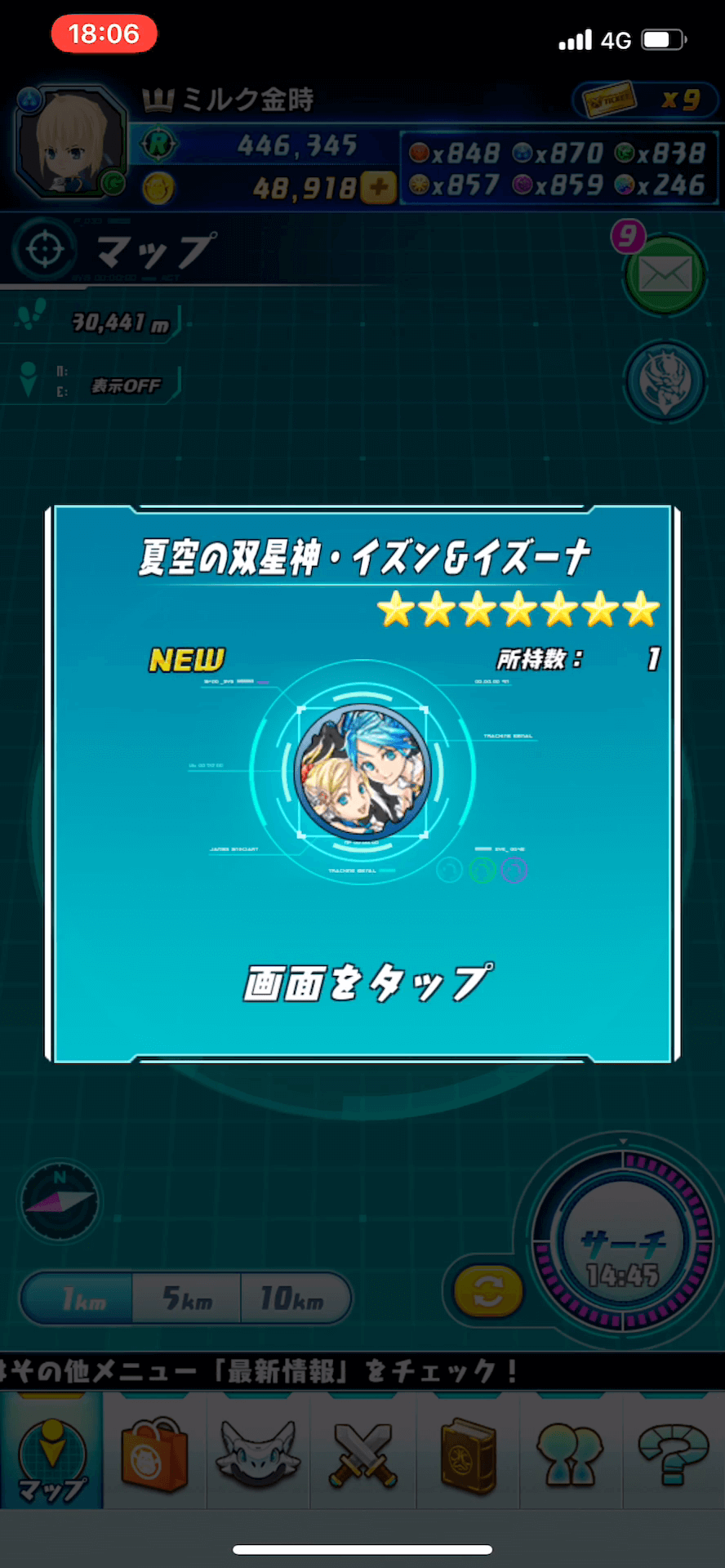Toggle the 表示OFF display setting
Viewport: 725px width, 1568px height.
125,385
